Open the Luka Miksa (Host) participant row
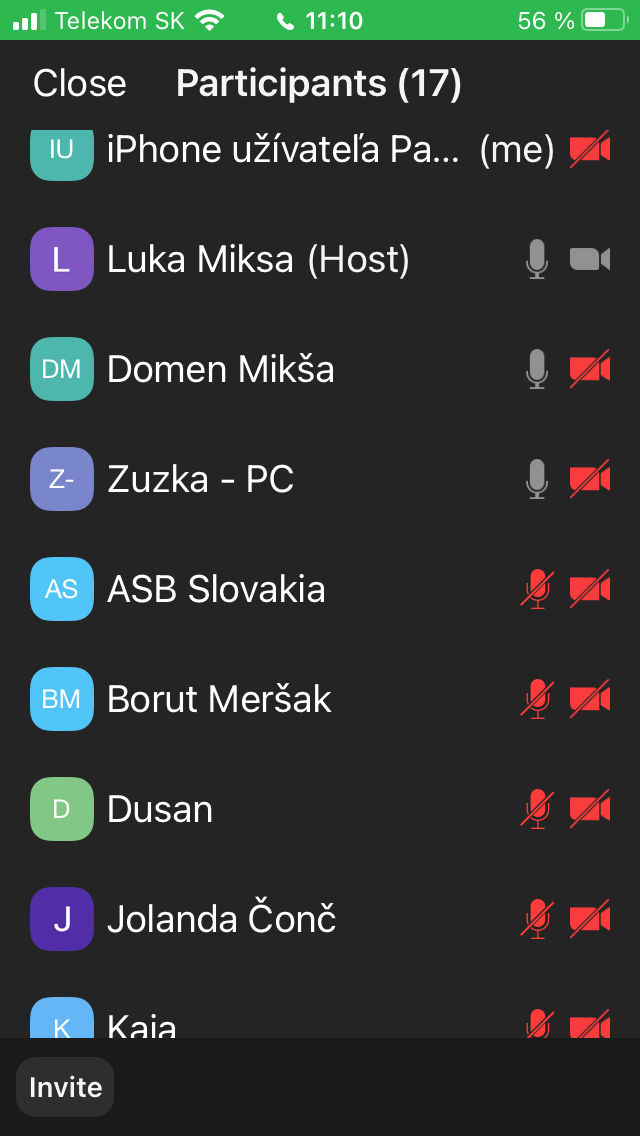 pos(320,259)
